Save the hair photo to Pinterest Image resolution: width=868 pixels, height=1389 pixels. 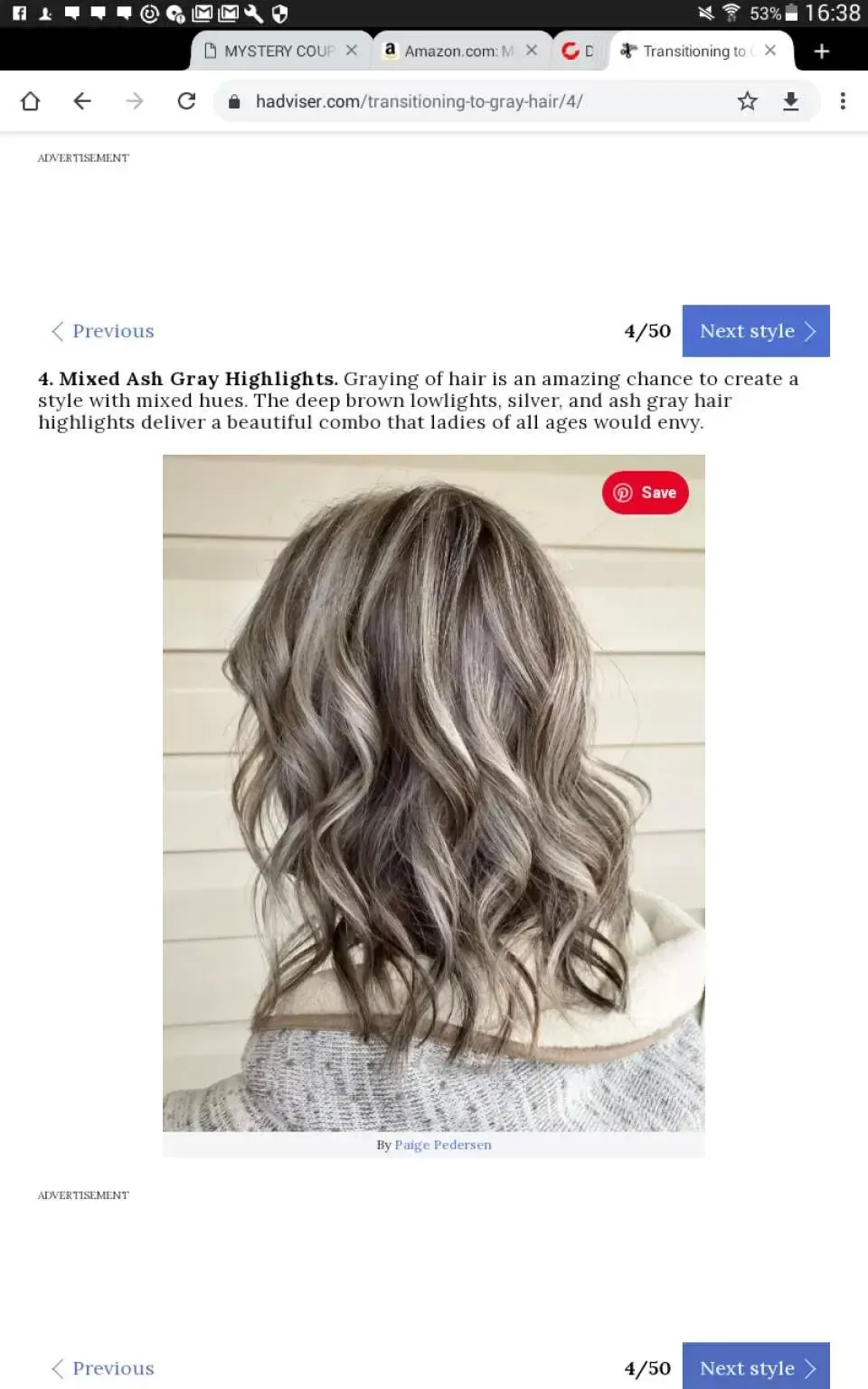pyautogui.click(x=646, y=493)
